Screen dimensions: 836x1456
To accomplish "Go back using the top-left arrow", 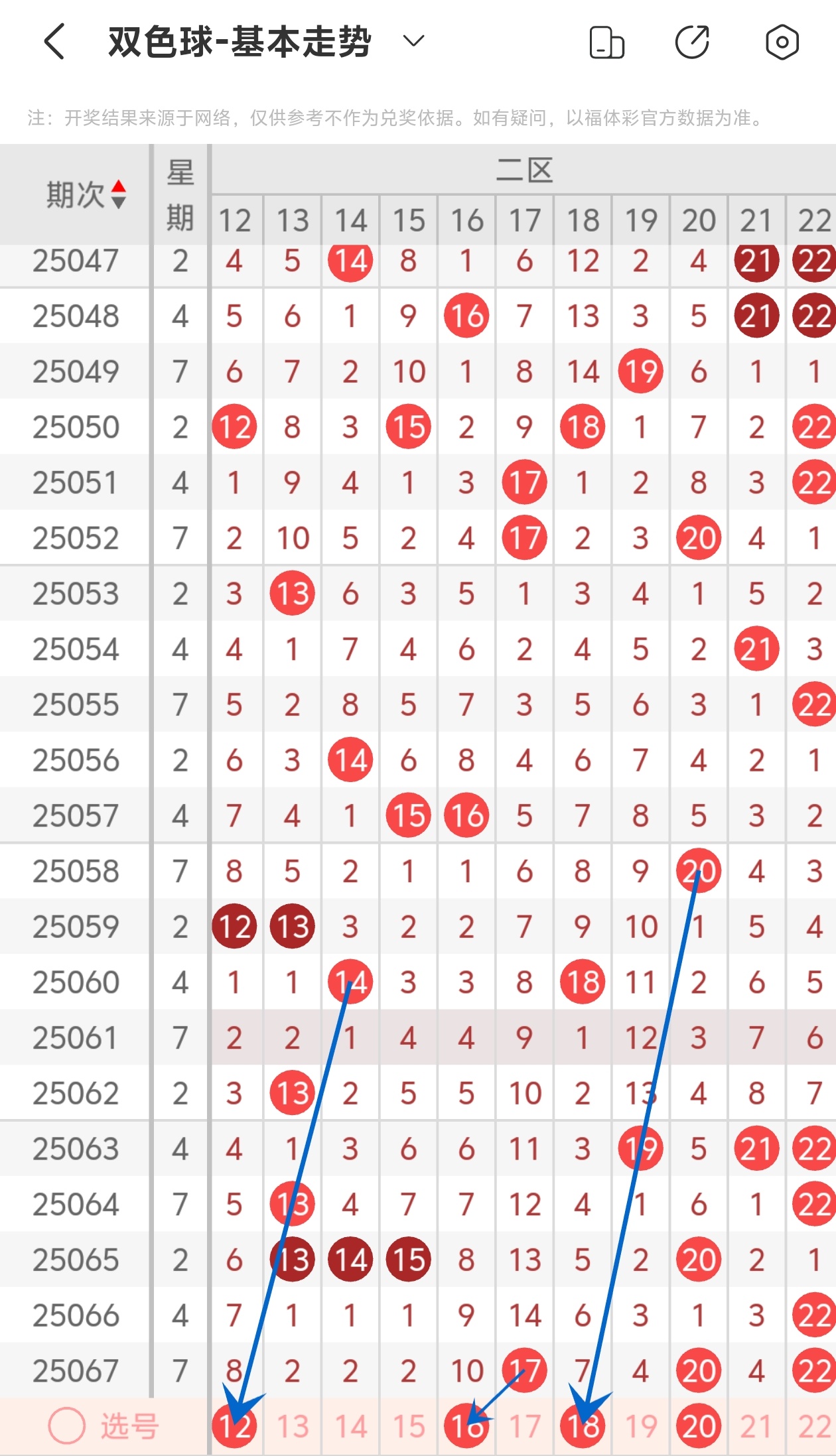I will coord(54,41).
